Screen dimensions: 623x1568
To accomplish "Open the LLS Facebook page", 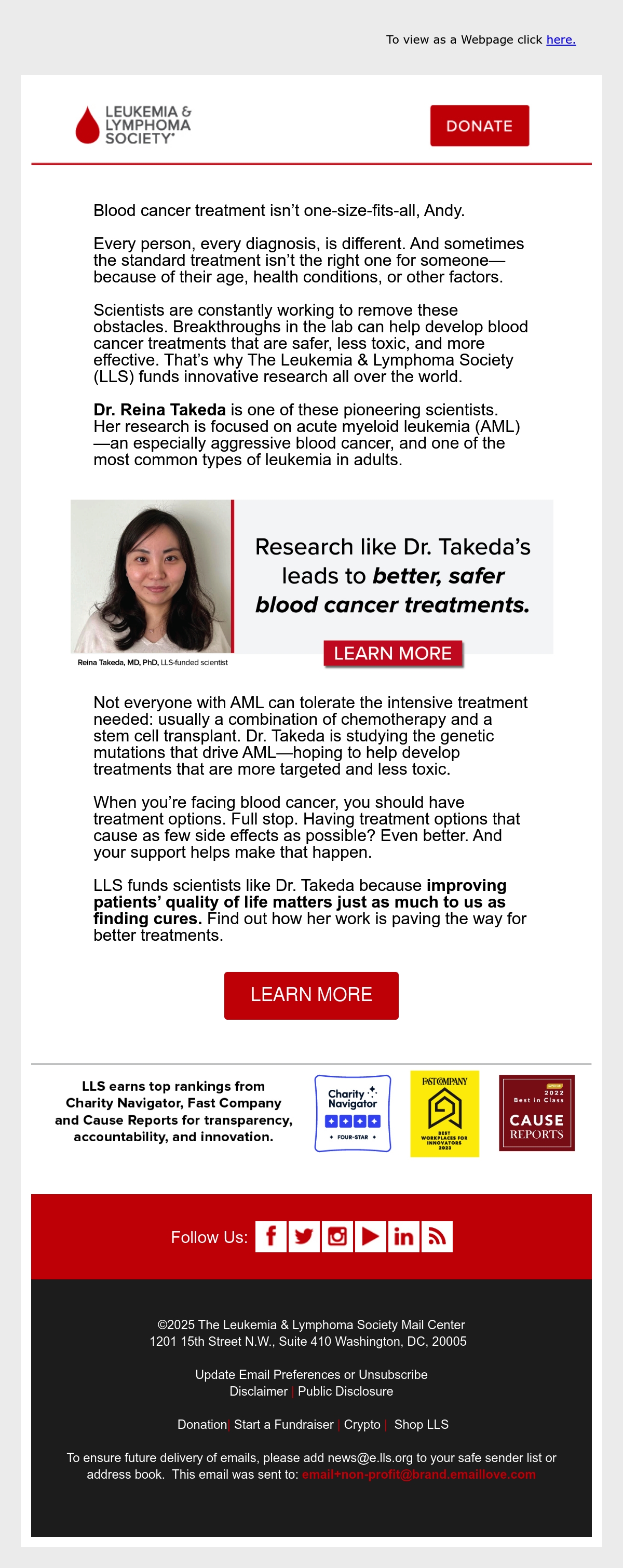I will click(x=270, y=1236).
